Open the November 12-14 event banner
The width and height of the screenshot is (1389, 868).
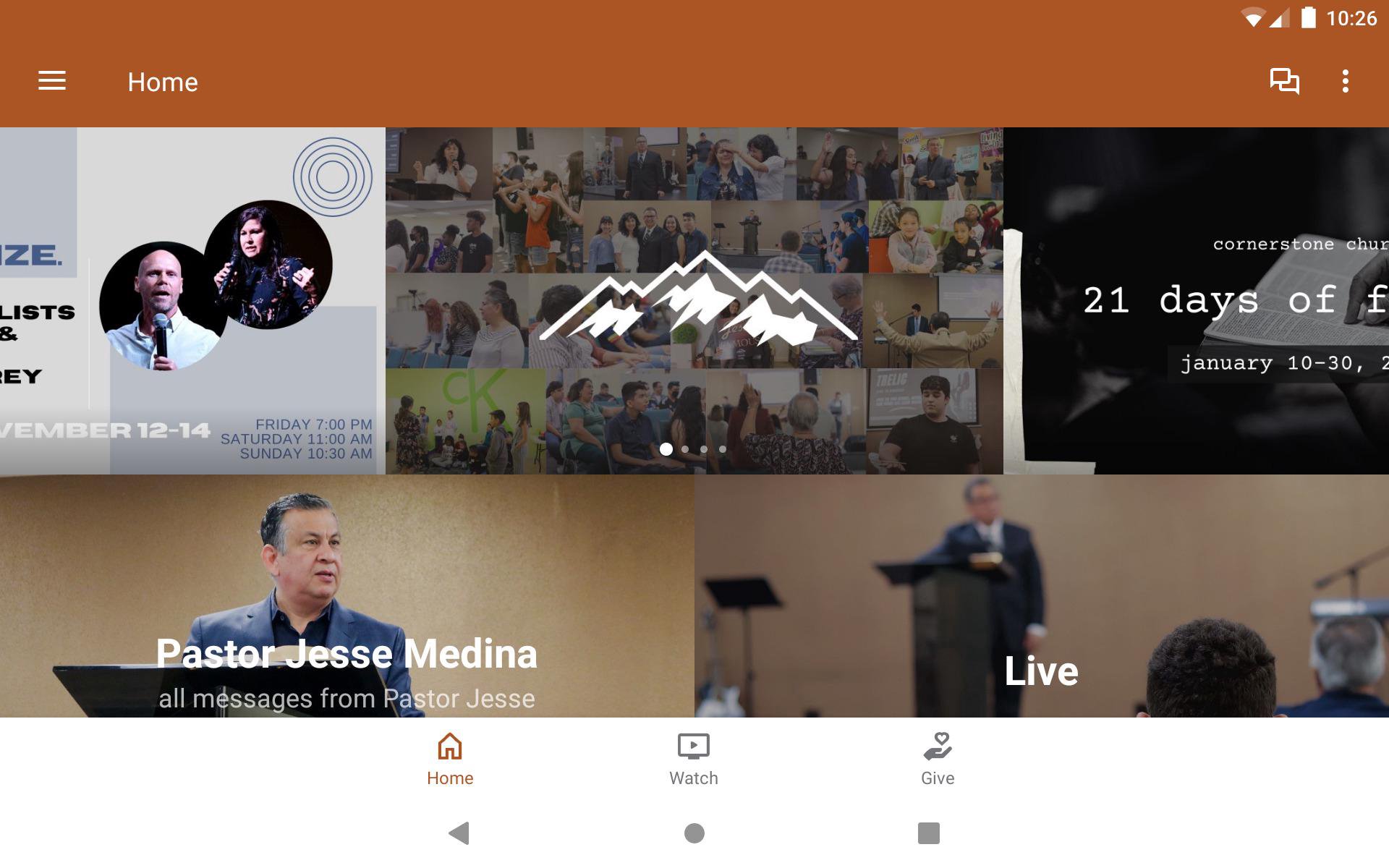[x=192, y=300]
